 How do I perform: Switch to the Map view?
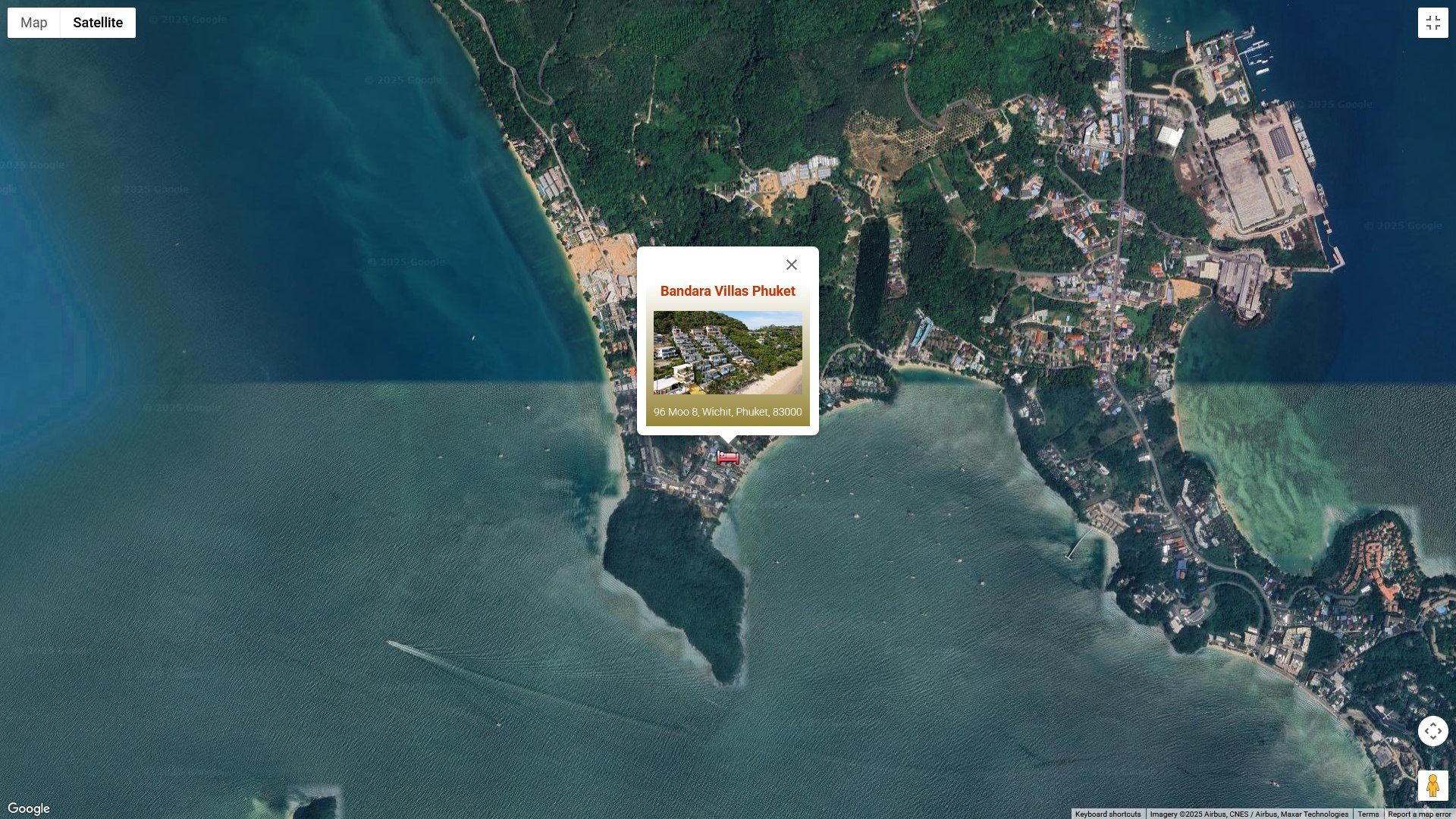pyautogui.click(x=34, y=23)
